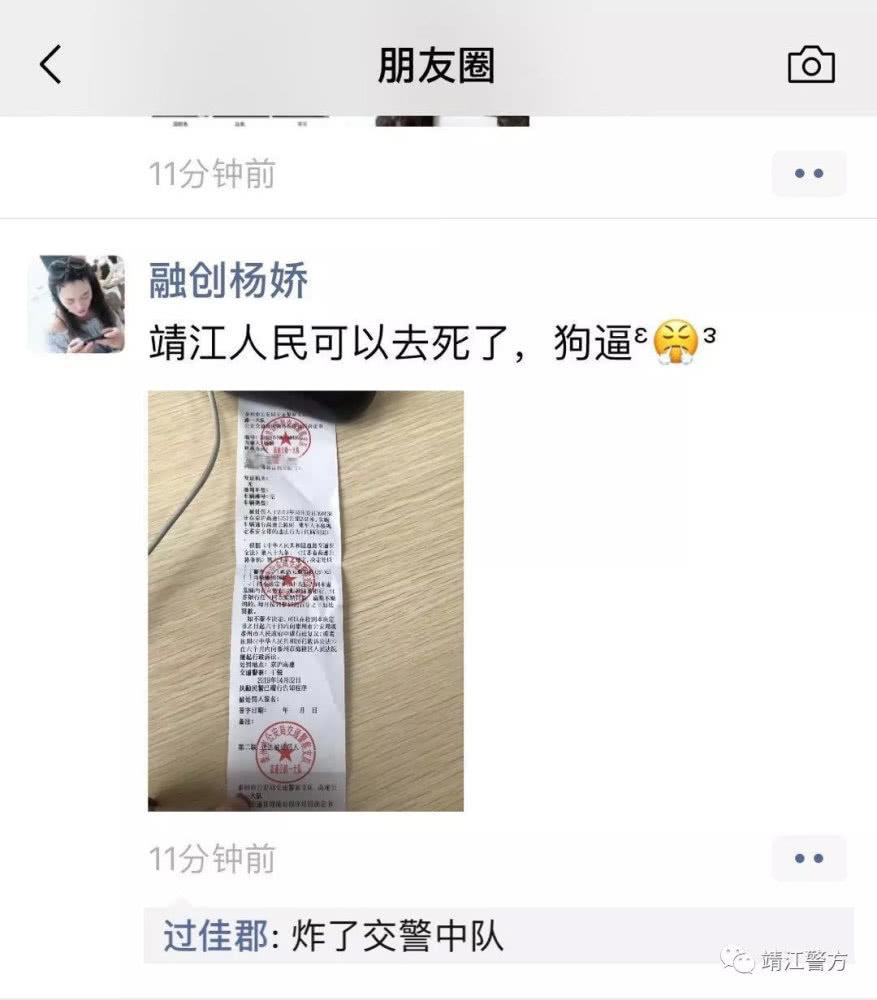Open the camera to post a moment
This screenshot has width=877, height=1000.
(811, 66)
